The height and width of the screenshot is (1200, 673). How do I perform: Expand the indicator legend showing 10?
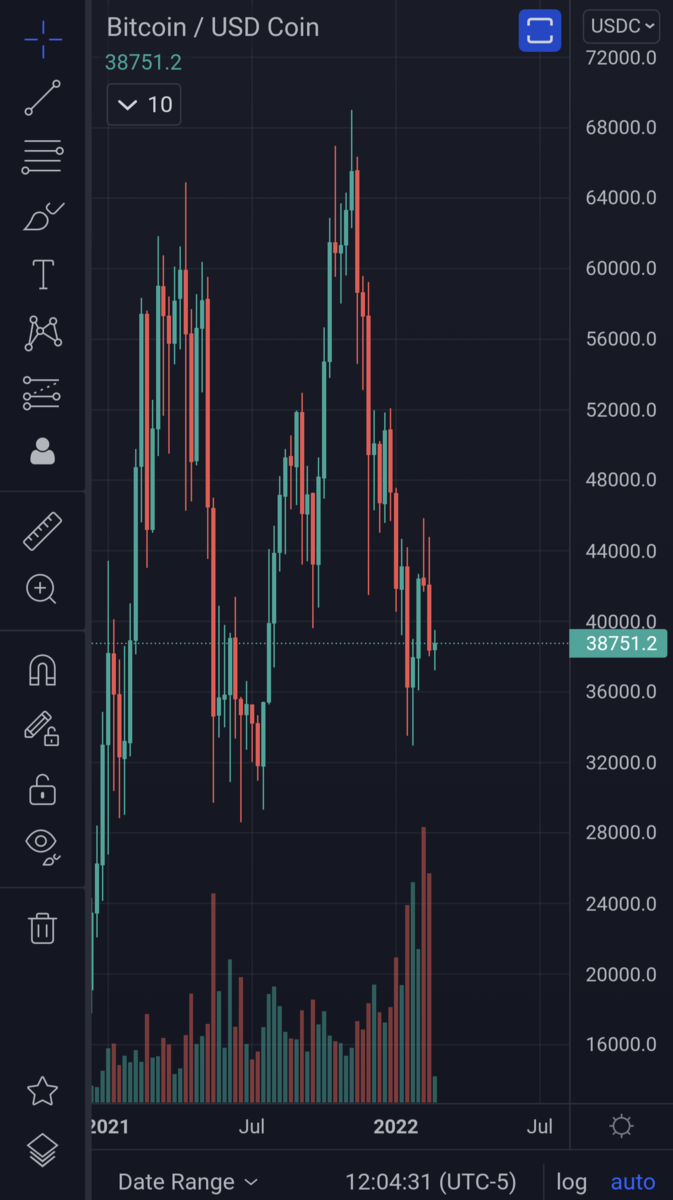click(144, 104)
